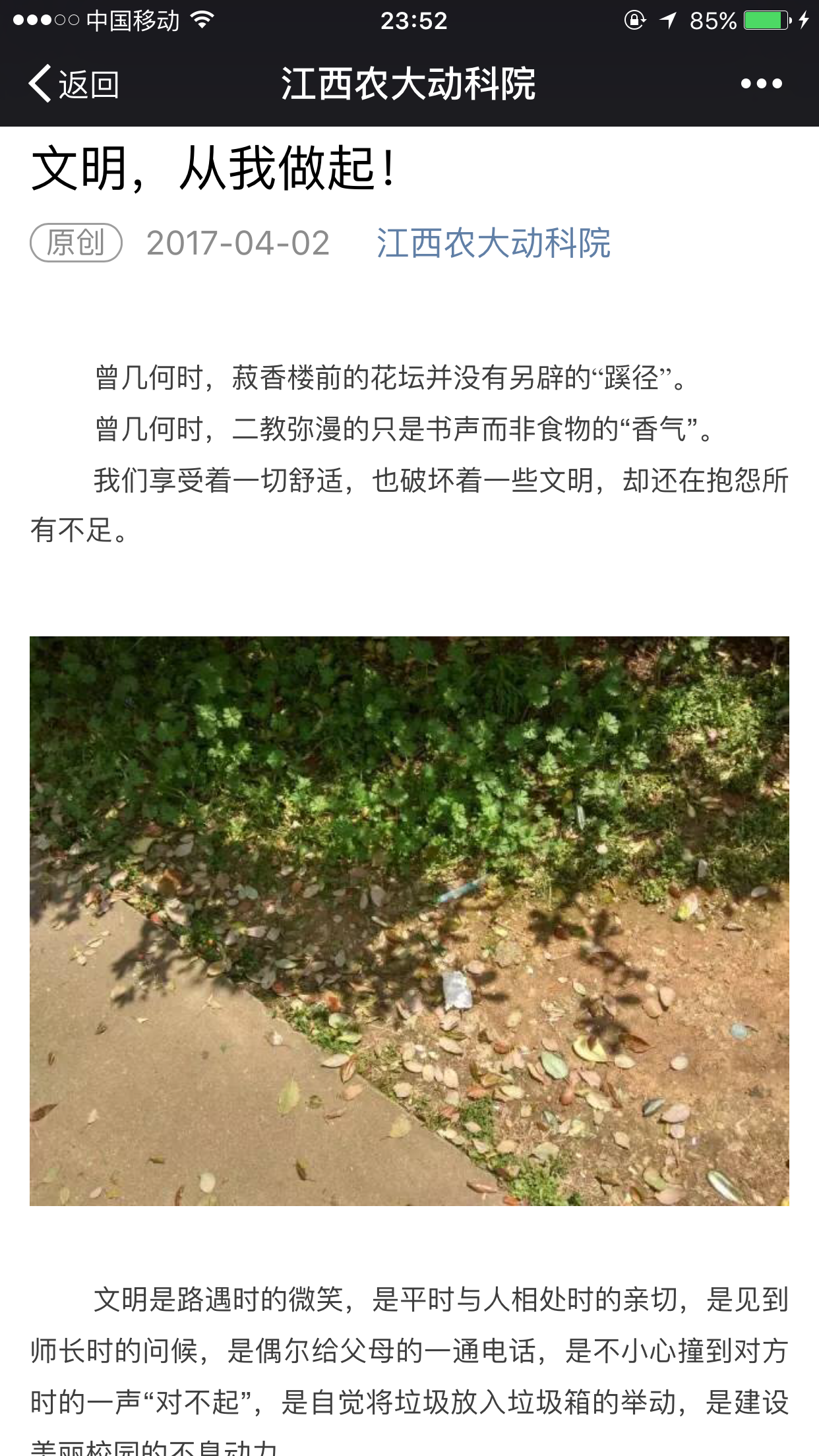
Task: Go back using the 返回 button
Action: [x=74, y=84]
